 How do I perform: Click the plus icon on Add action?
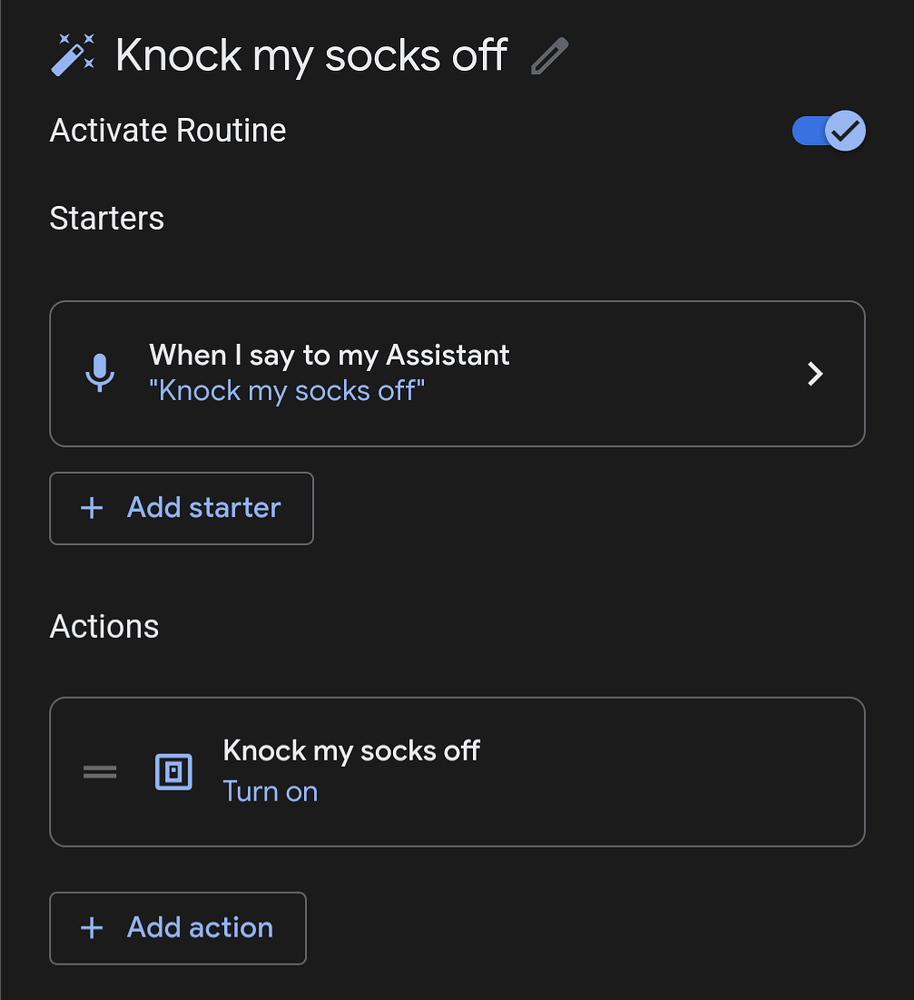pos(91,928)
